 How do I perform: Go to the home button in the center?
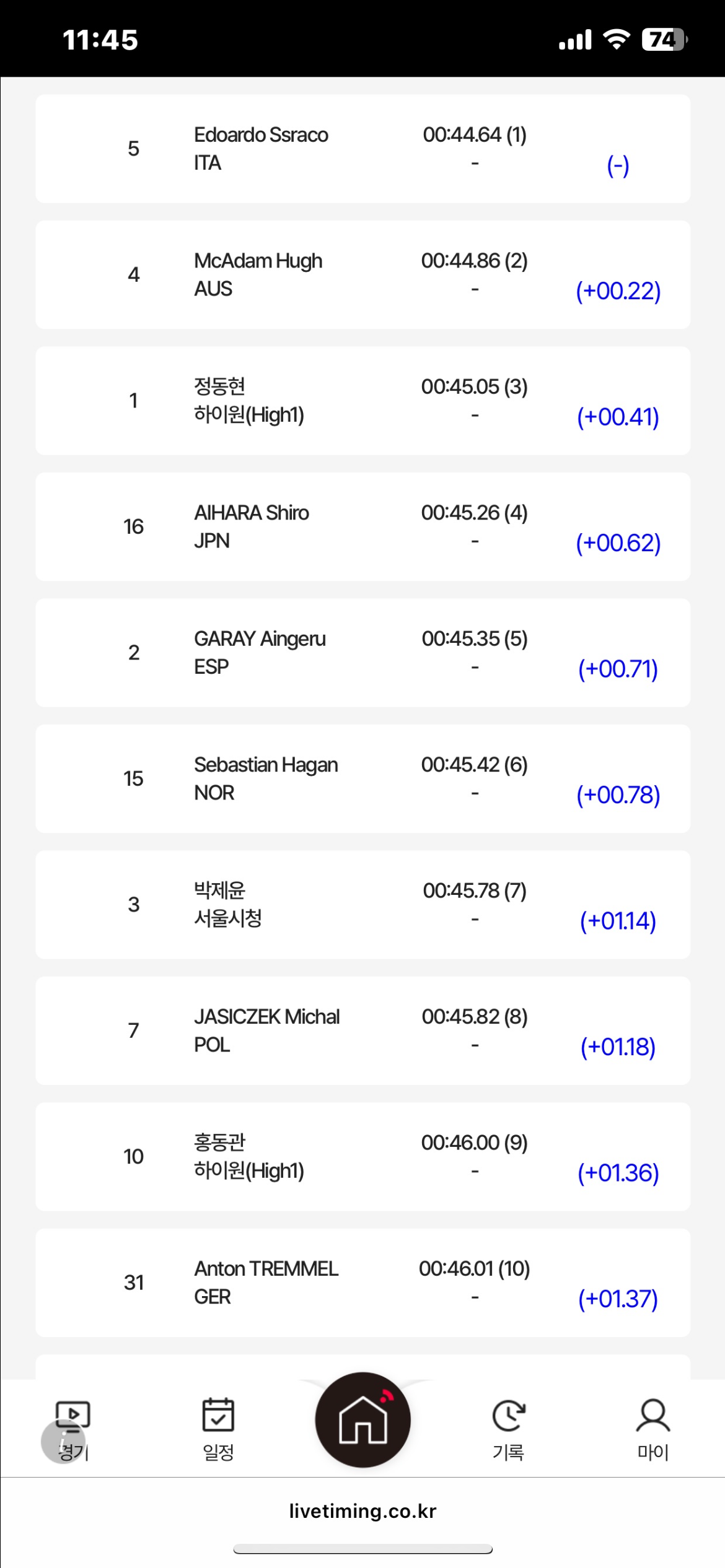pyautogui.click(x=362, y=1421)
